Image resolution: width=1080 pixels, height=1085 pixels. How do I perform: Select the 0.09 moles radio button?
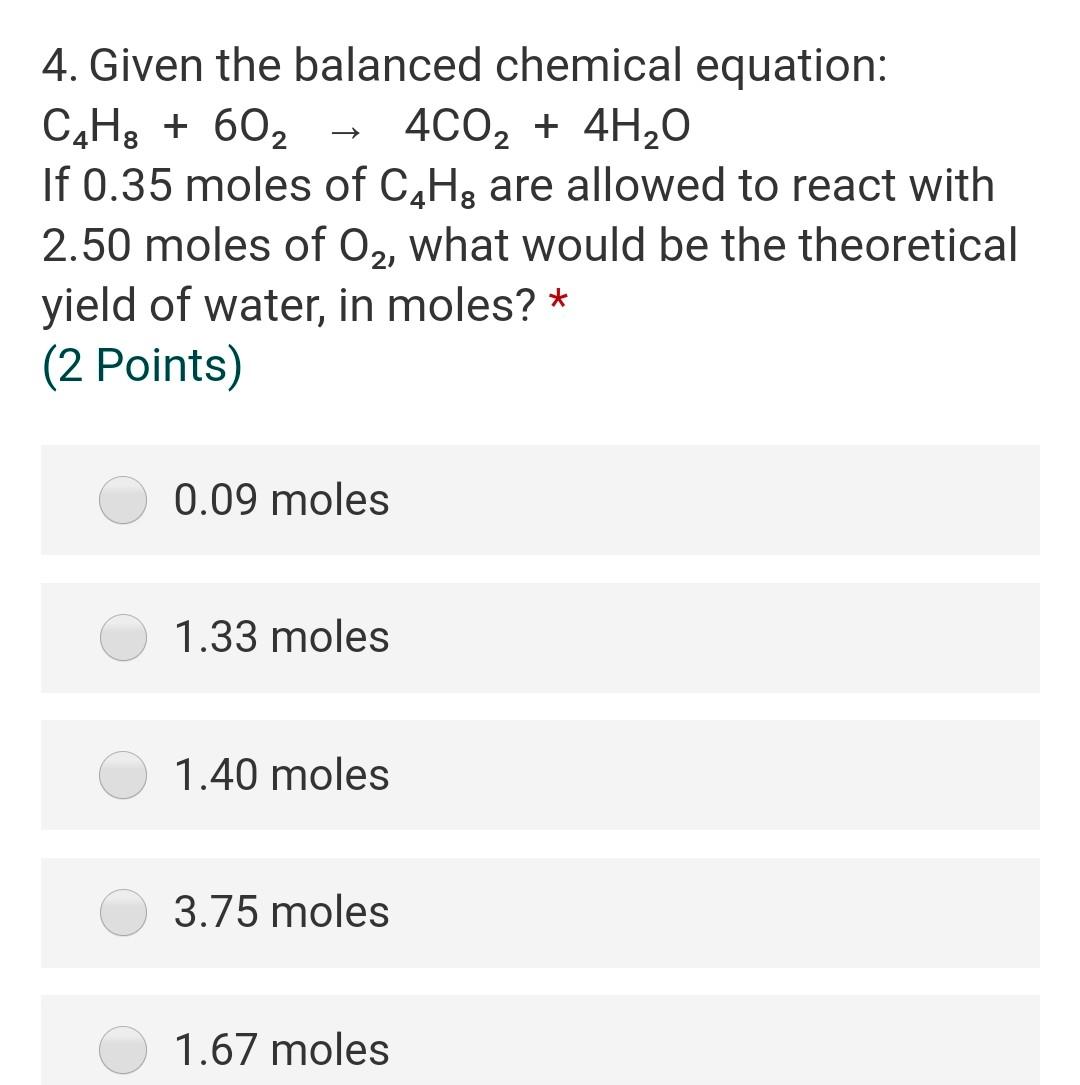tap(122, 500)
